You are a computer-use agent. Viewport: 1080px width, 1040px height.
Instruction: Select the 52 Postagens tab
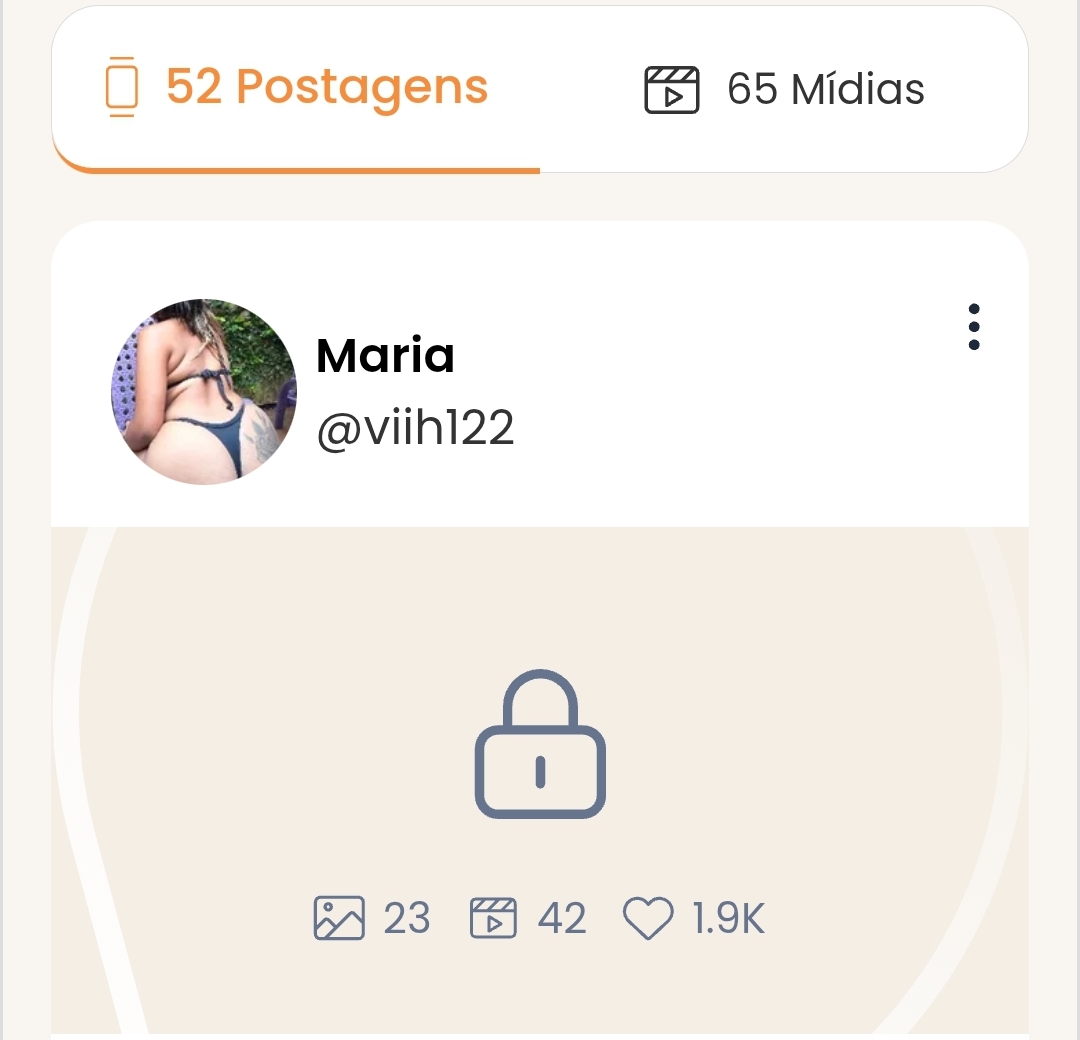(x=297, y=89)
